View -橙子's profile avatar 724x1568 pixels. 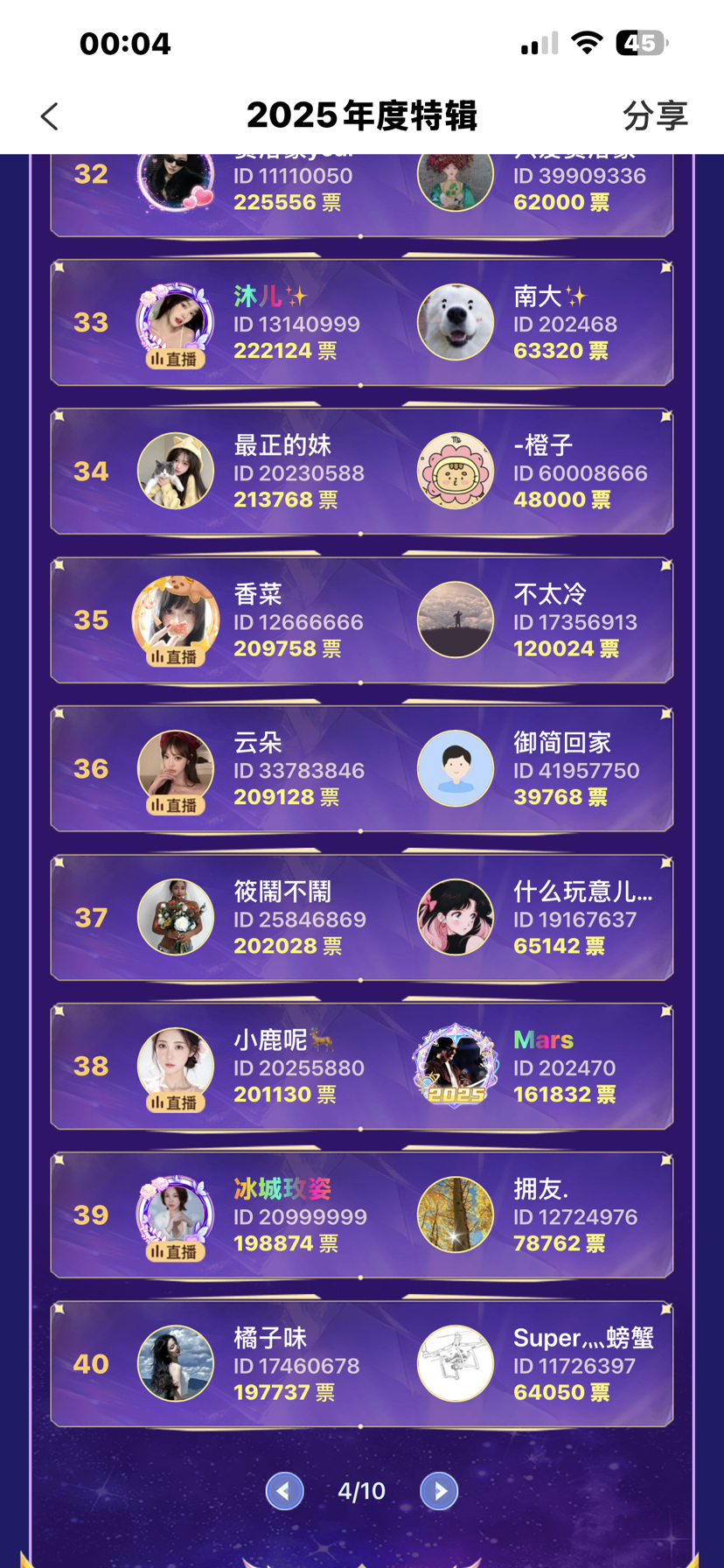pyautogui.click(x=456, y=471)
